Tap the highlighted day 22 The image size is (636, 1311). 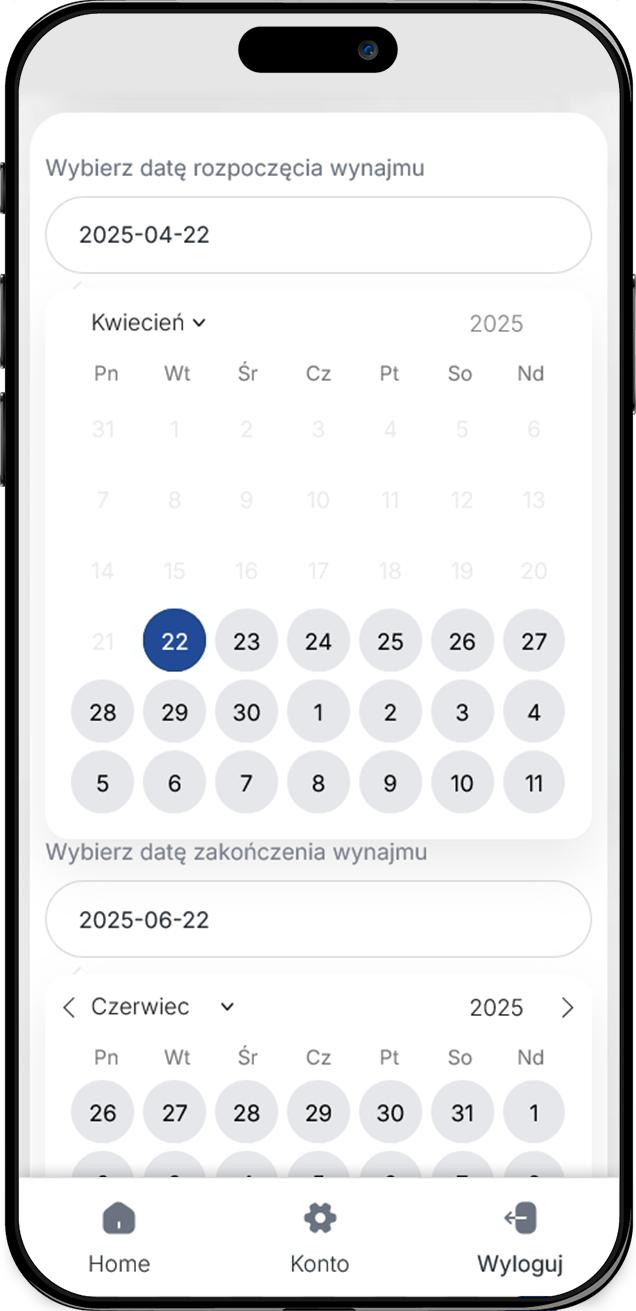pyautogui.click(x=174, y=641)
